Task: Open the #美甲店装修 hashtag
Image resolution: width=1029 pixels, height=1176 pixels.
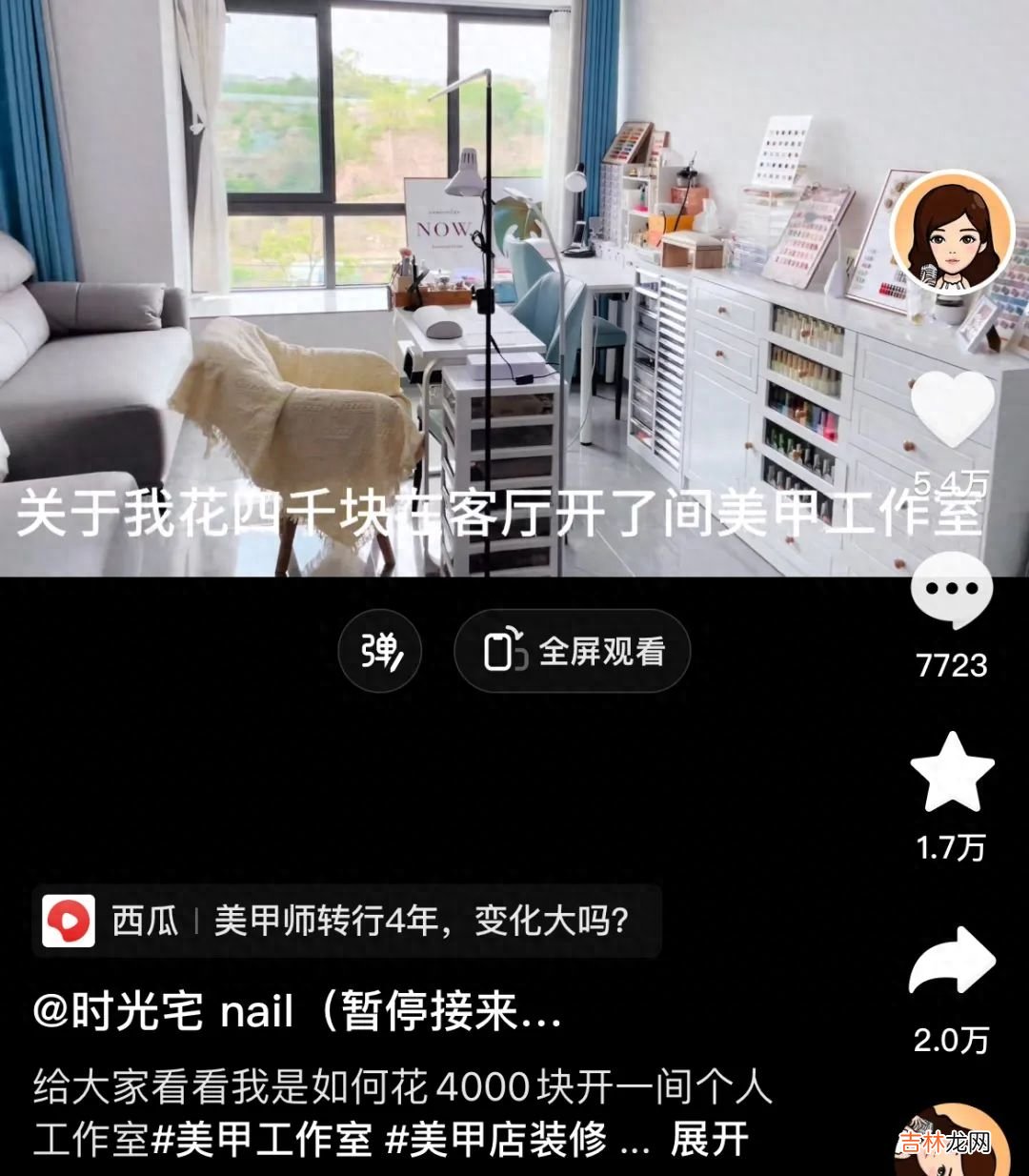Action: 495,1139
